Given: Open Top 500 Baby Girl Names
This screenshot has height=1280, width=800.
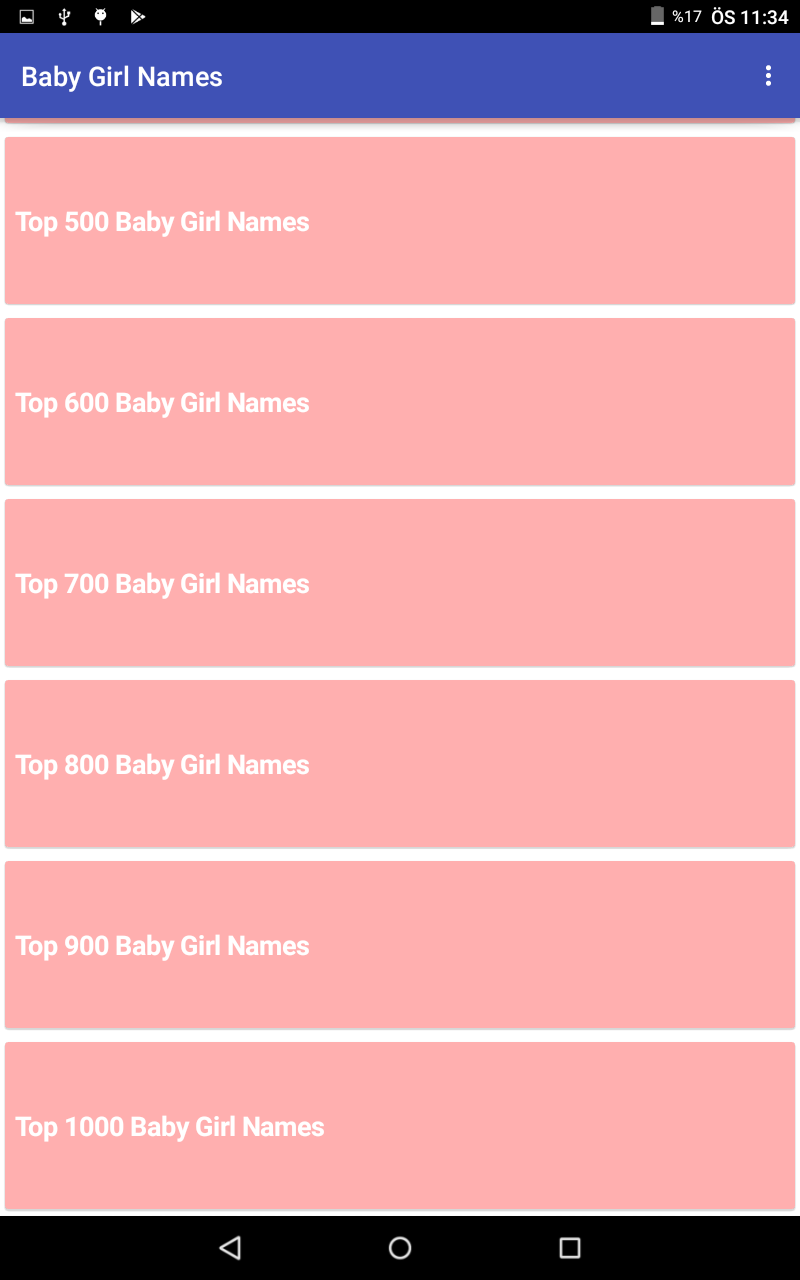Looking at the screenshot, I should [400, 221].
